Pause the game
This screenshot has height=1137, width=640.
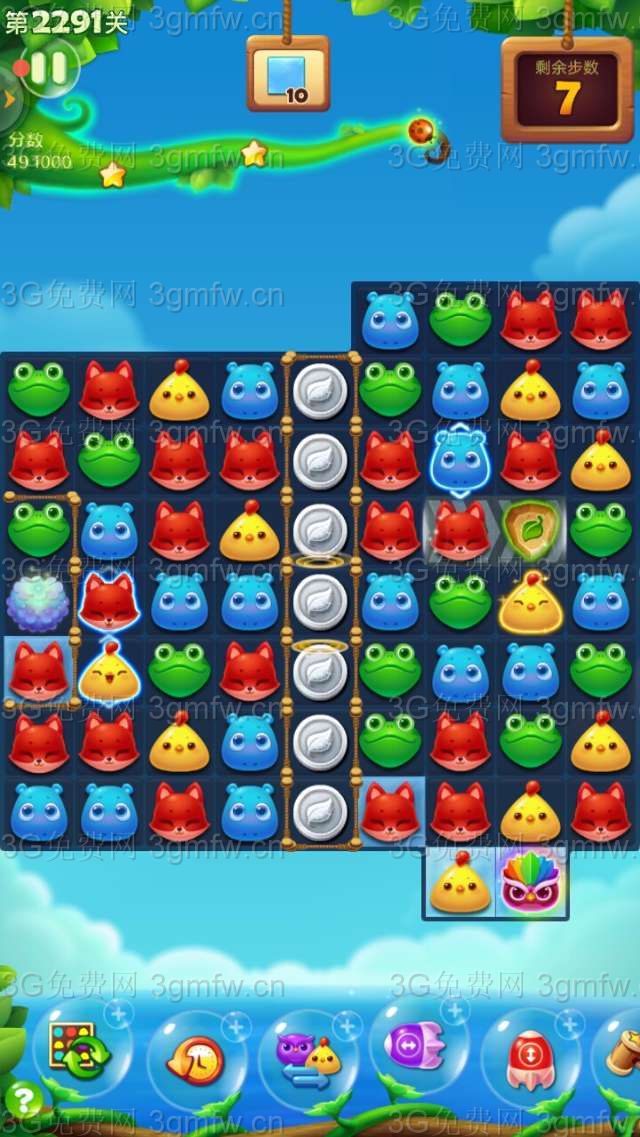click(x=48, y=68)
